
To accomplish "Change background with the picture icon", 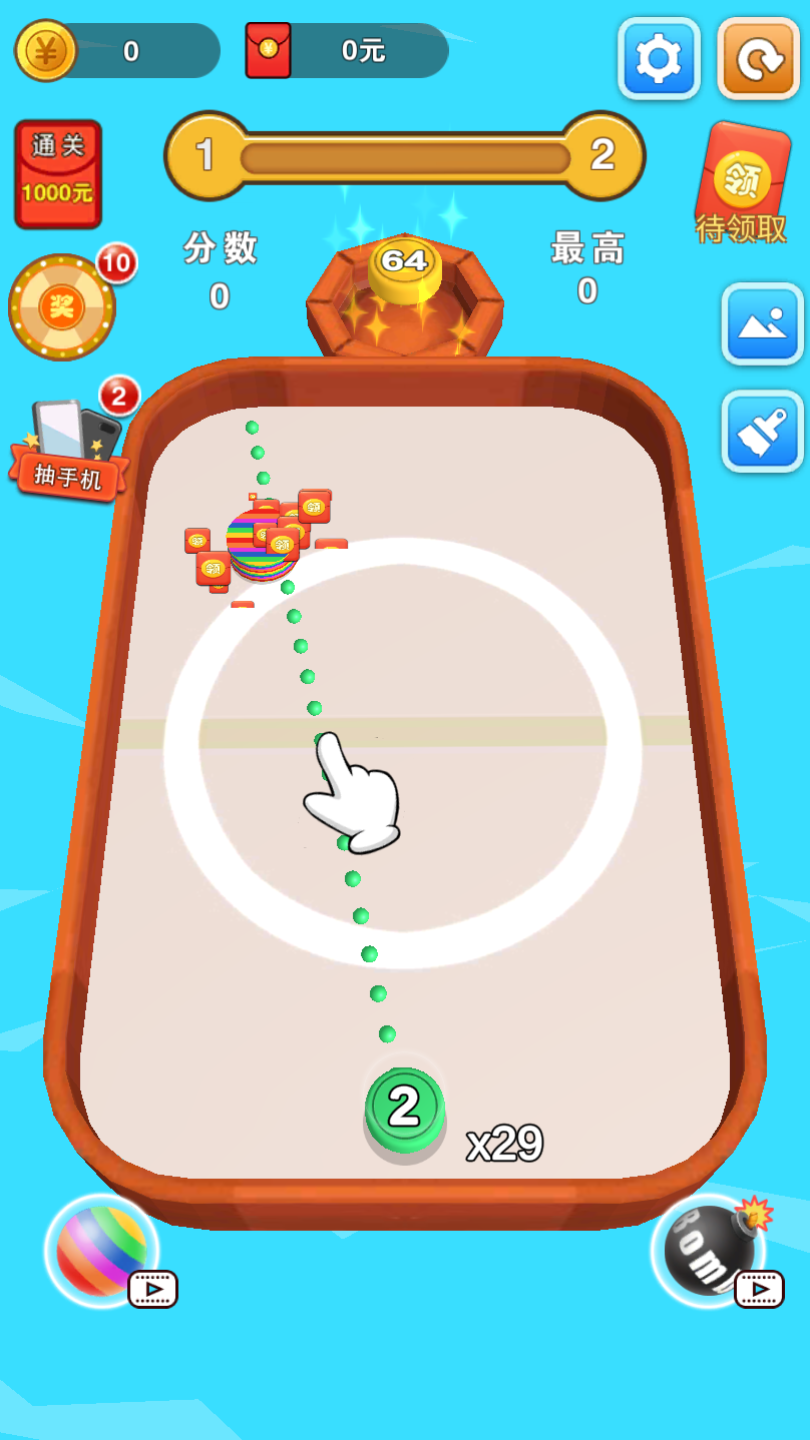I will (x=762, y=324).
